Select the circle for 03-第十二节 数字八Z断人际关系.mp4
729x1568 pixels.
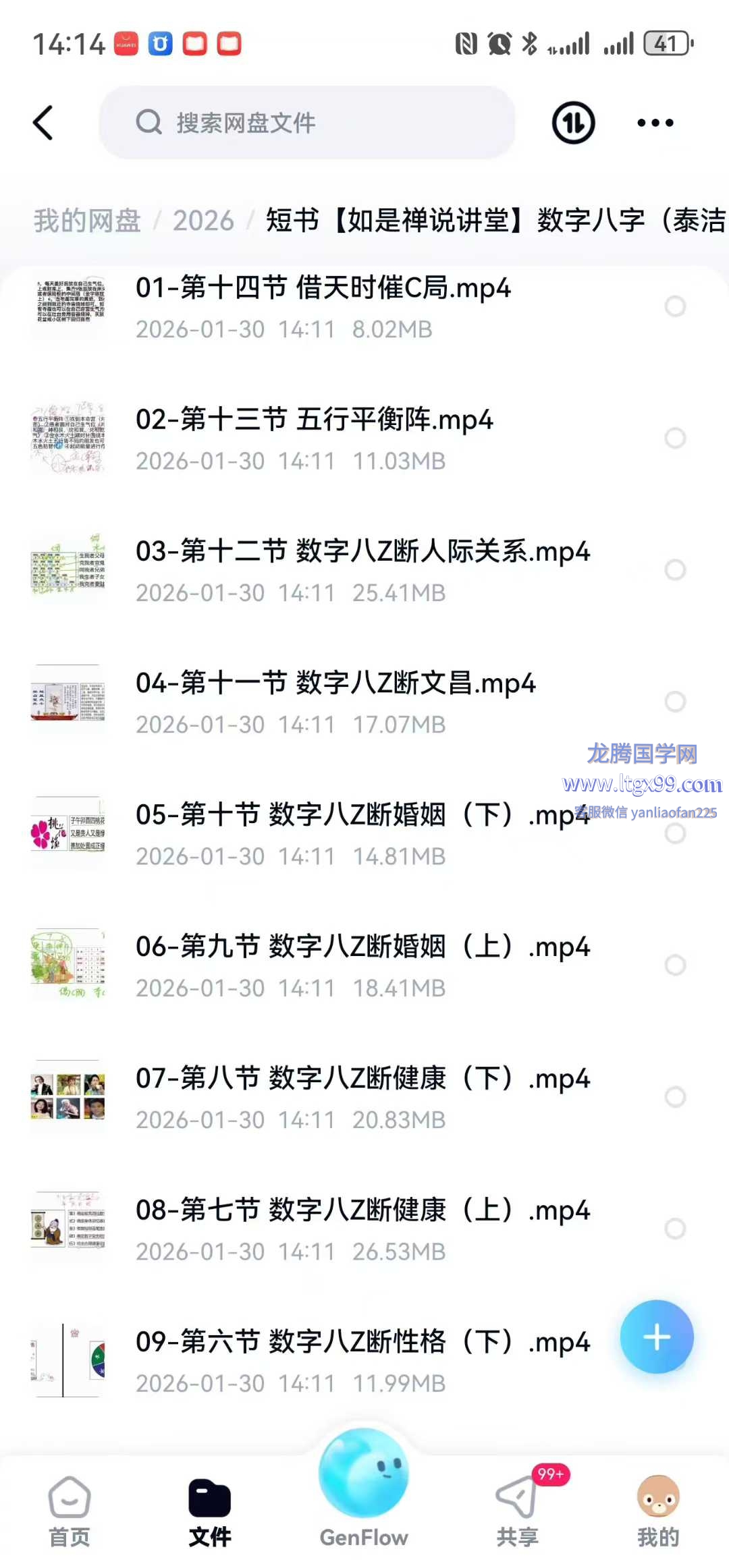(x=675, y=570)
